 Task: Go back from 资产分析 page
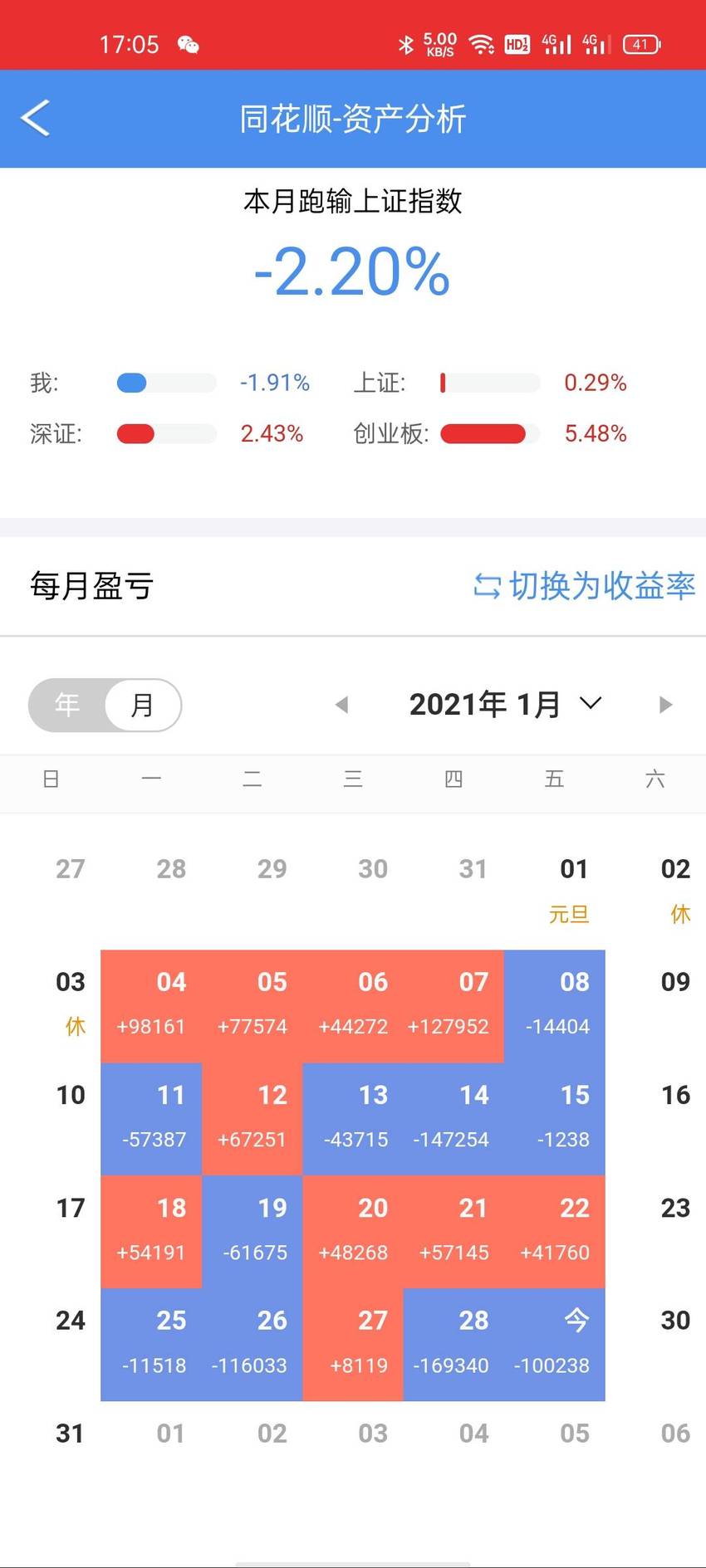(x=36, y=118)
